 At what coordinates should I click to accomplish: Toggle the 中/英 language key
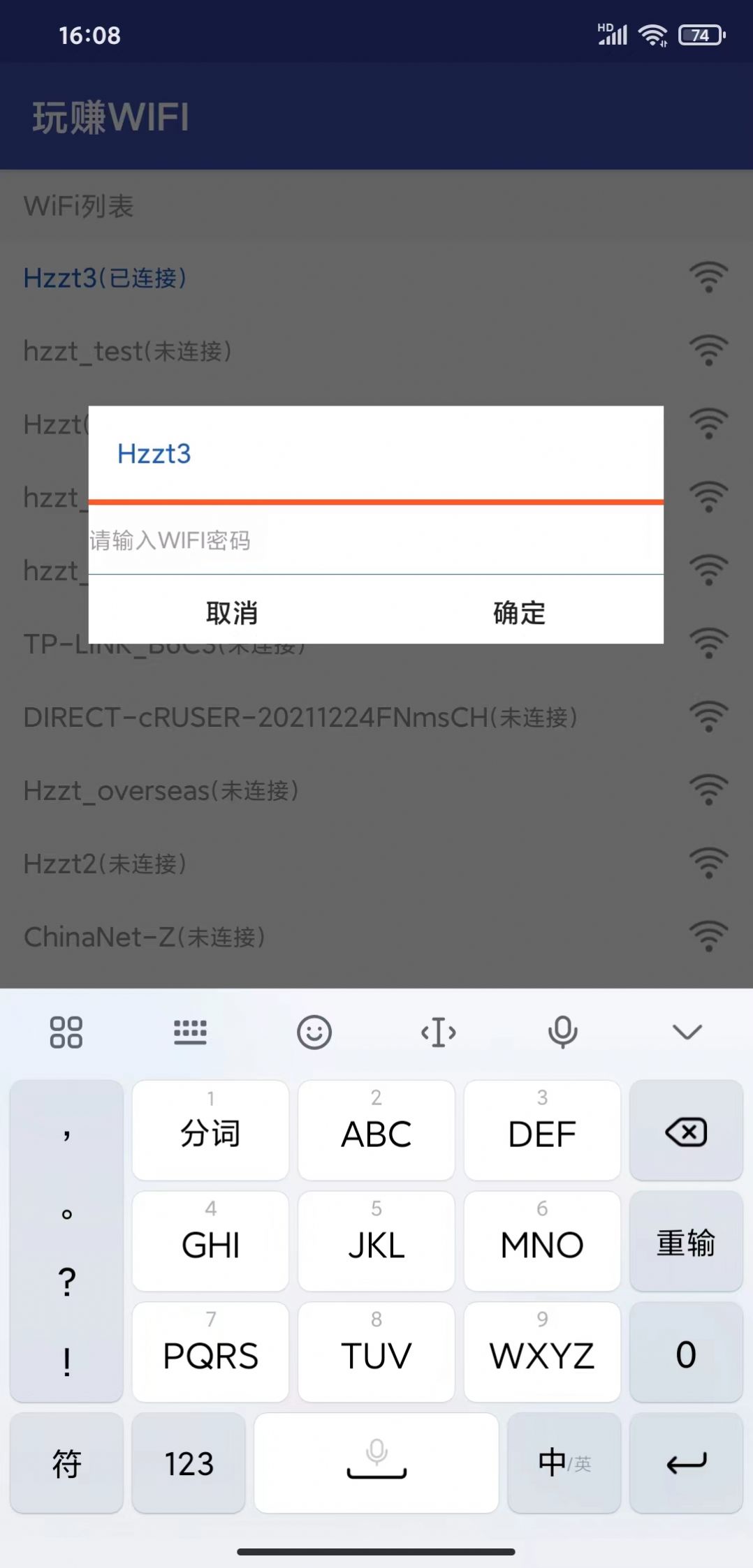pos(564,1463)
